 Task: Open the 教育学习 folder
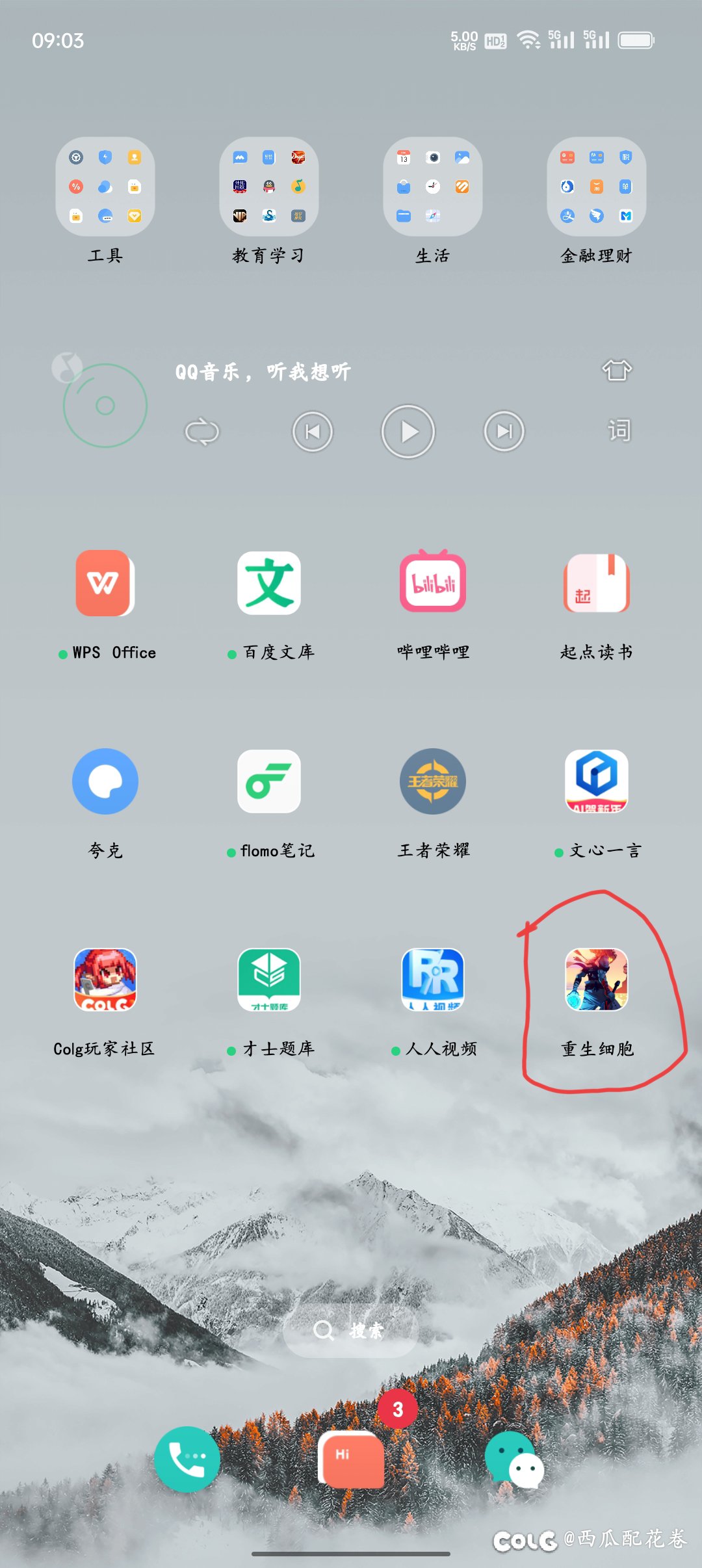[x=269, y=187]
